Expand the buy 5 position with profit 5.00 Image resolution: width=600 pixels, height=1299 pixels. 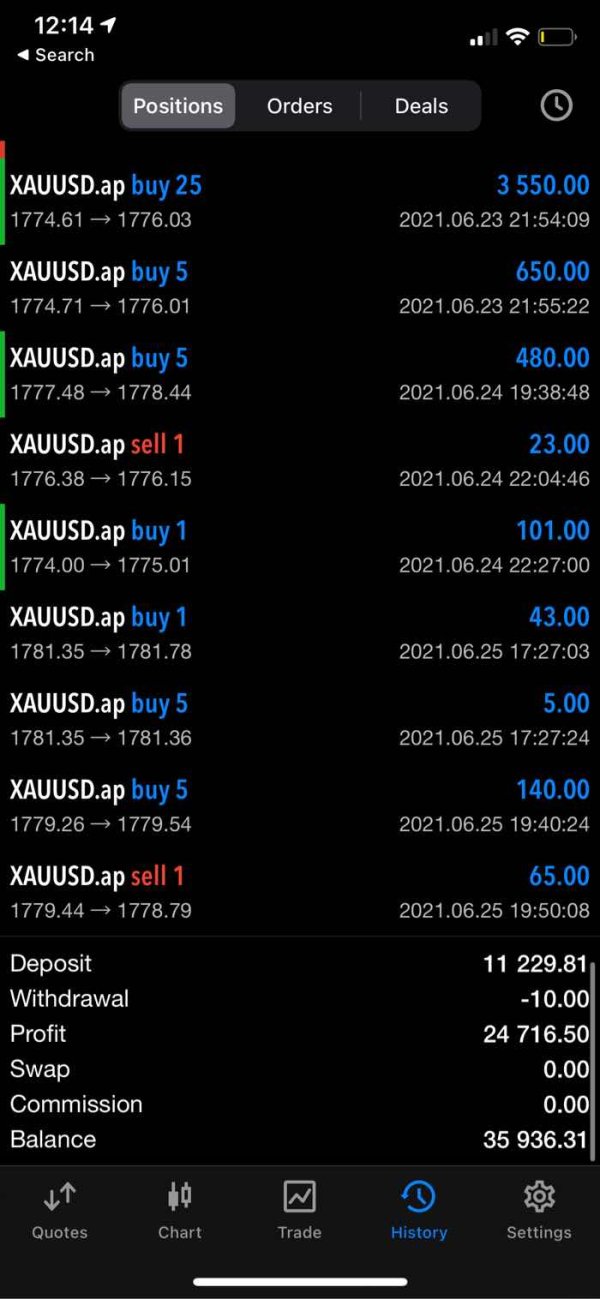pos(300,719)
